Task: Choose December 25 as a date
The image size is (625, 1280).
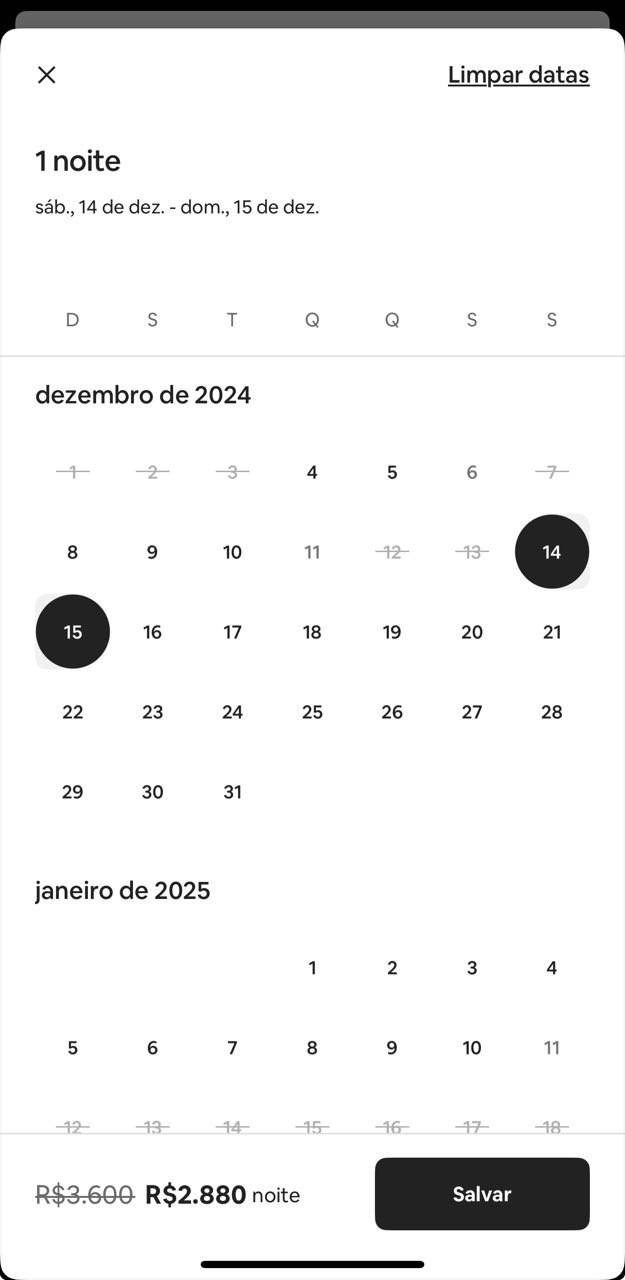Action: click(x=312, y=712)
